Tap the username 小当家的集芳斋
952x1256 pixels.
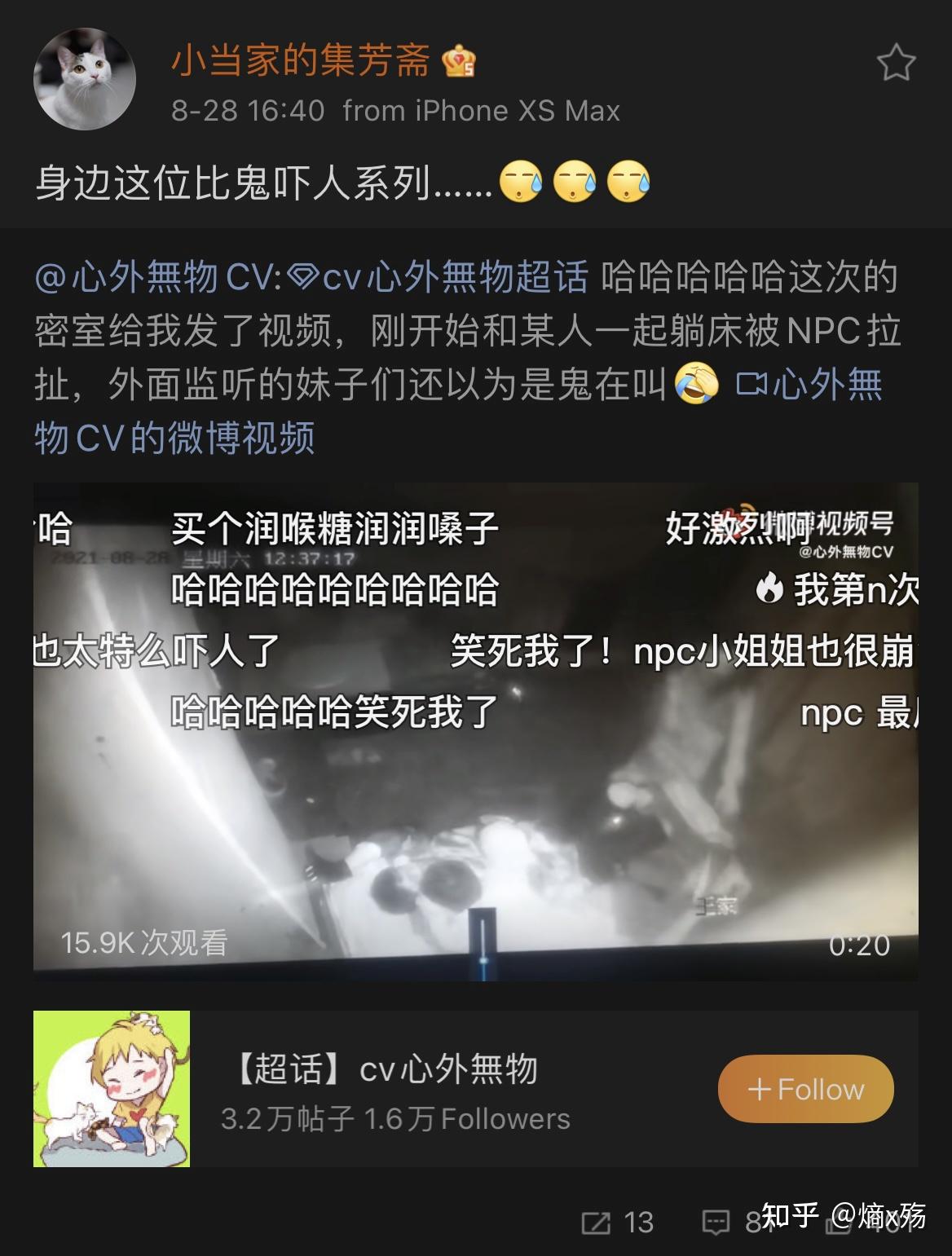[x=300, y=60]
